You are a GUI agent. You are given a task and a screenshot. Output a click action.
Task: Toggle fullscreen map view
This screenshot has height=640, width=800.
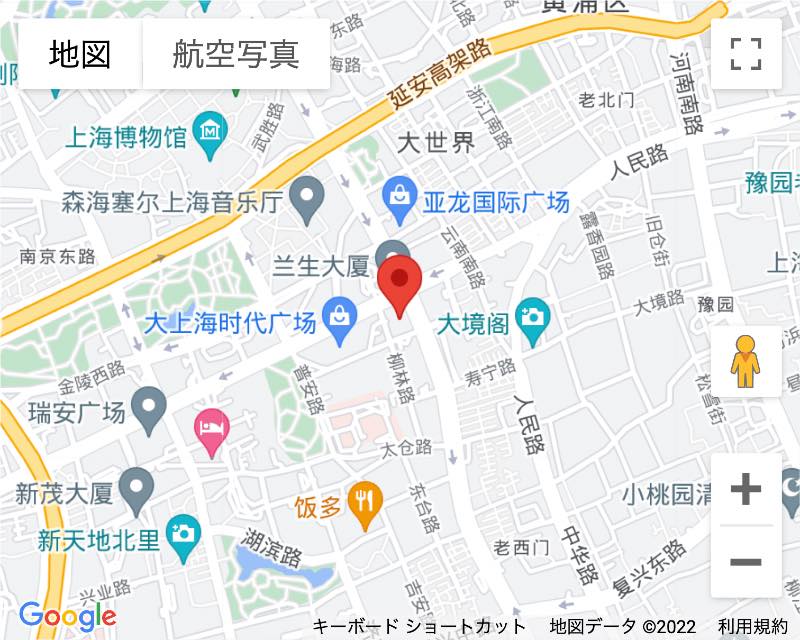(746, 54)
